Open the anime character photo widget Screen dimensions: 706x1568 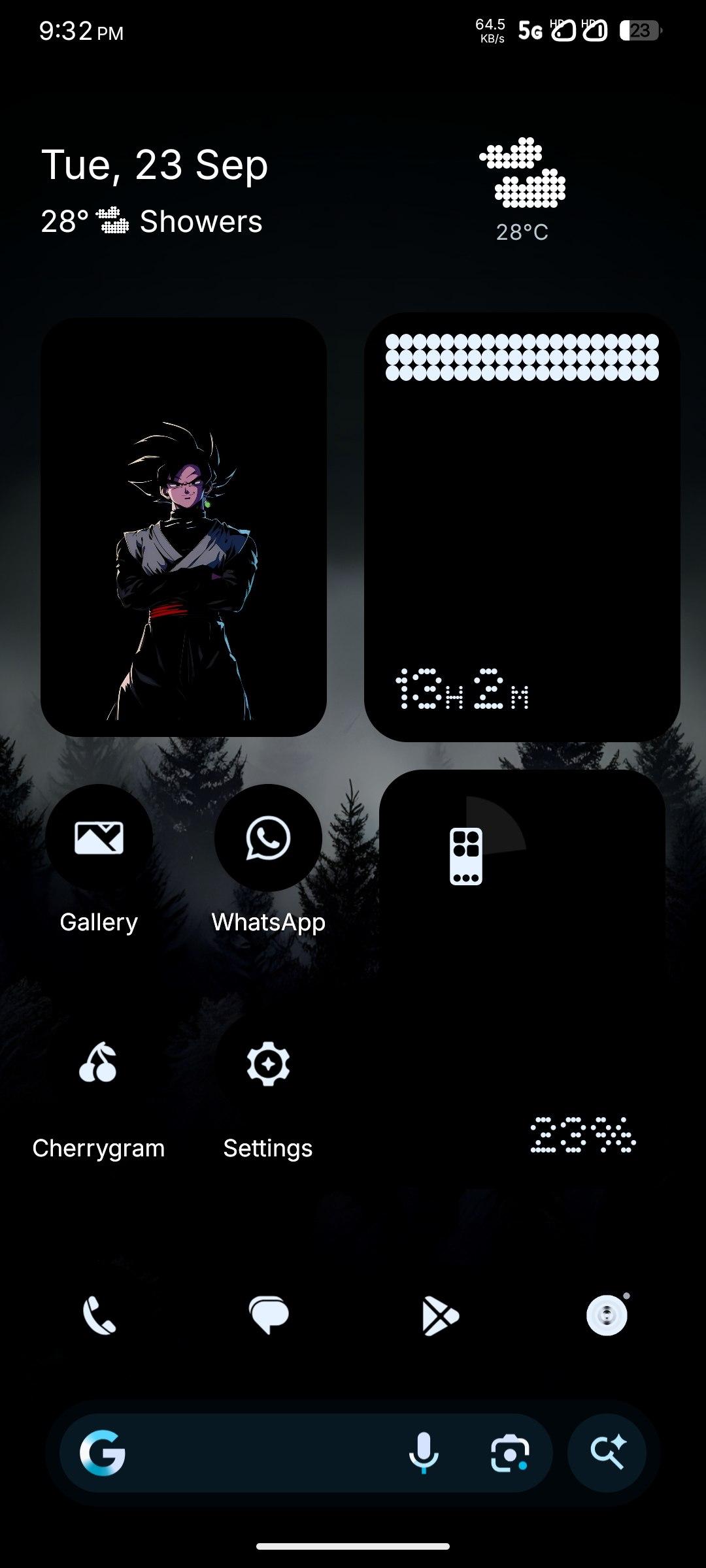click(184, 527)
